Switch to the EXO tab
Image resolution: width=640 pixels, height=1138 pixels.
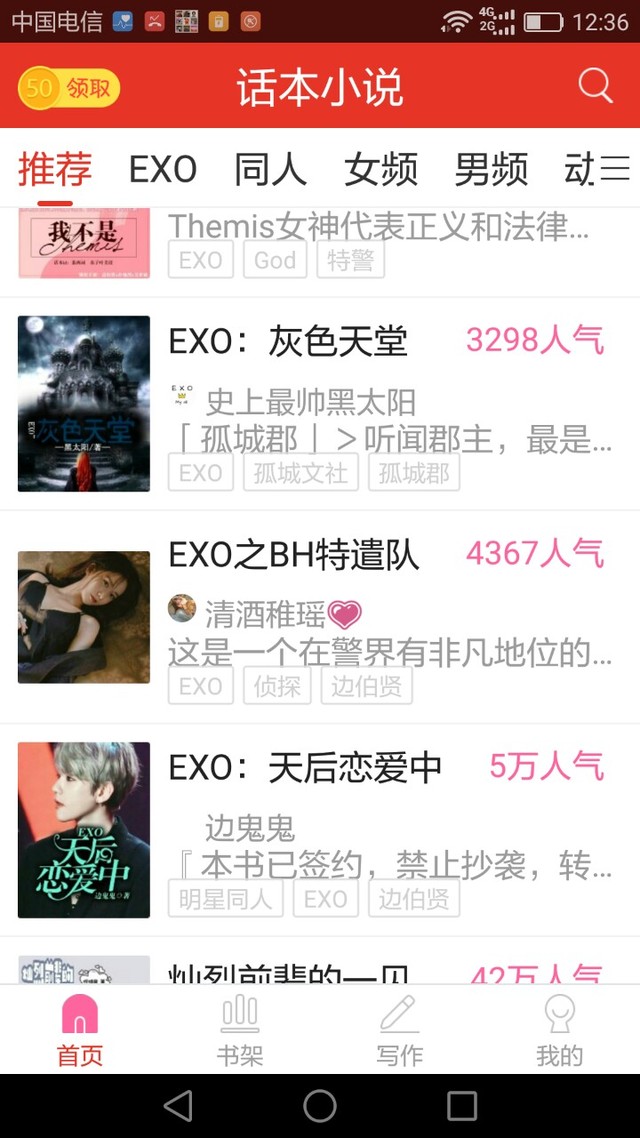pos(163,169)
